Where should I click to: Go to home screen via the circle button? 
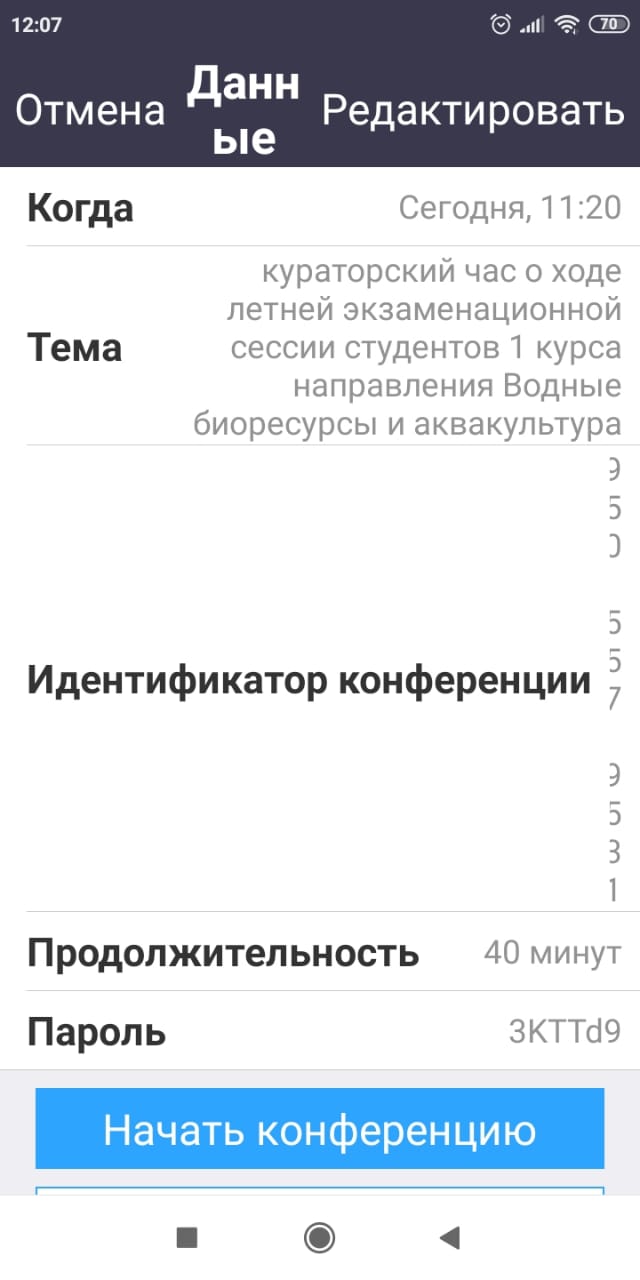tap(320, 1238)
